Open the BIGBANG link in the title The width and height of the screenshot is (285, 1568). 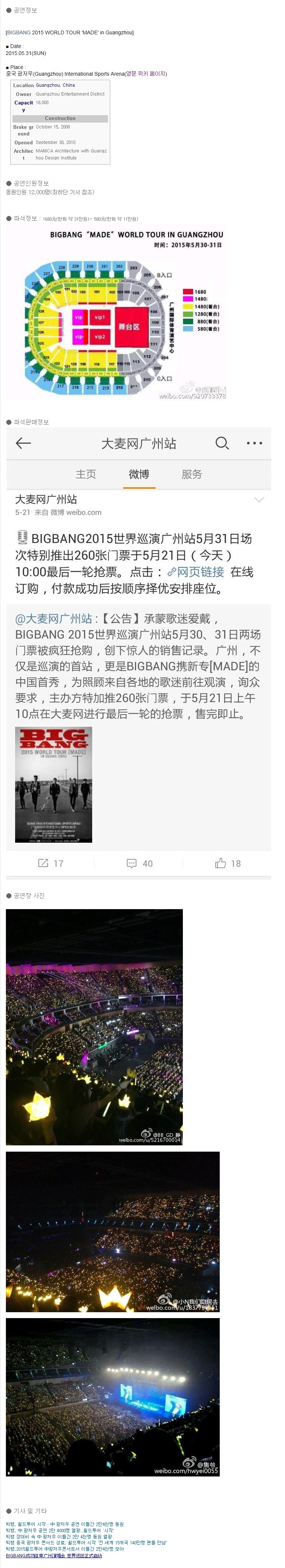click(19, 33)
